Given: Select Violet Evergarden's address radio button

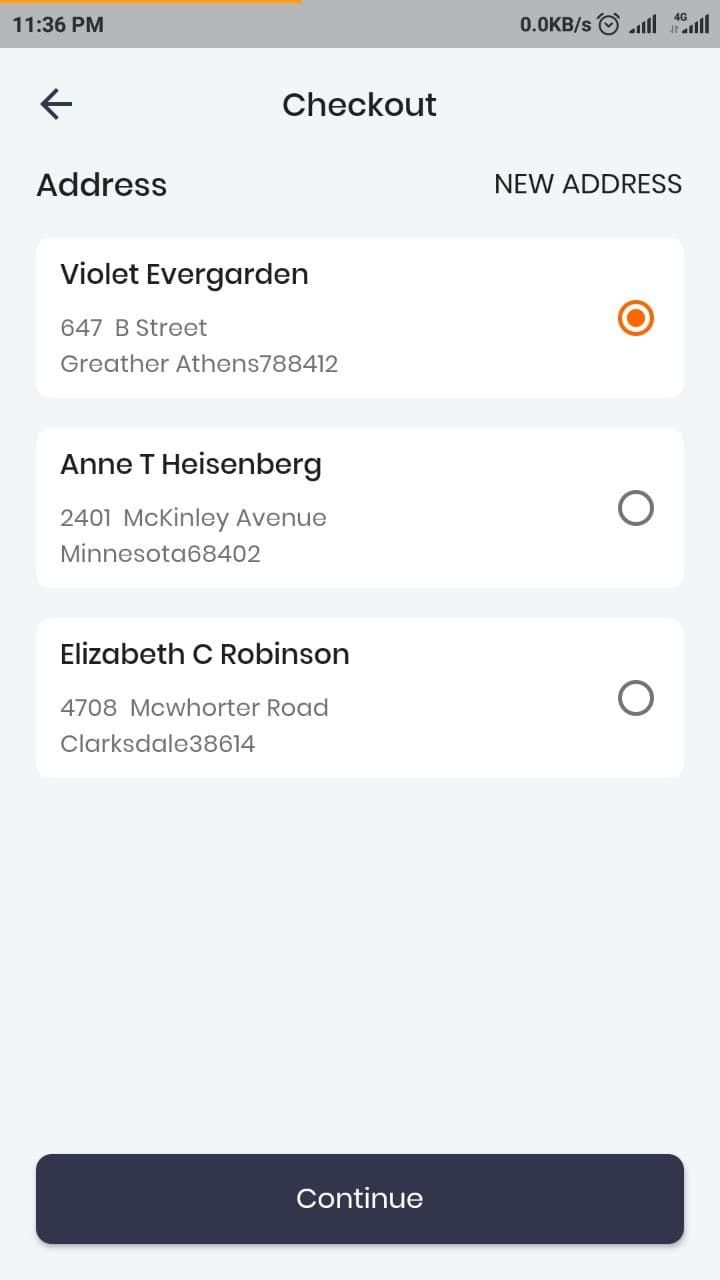Looking at the screenshot, I should click(636, 319).
